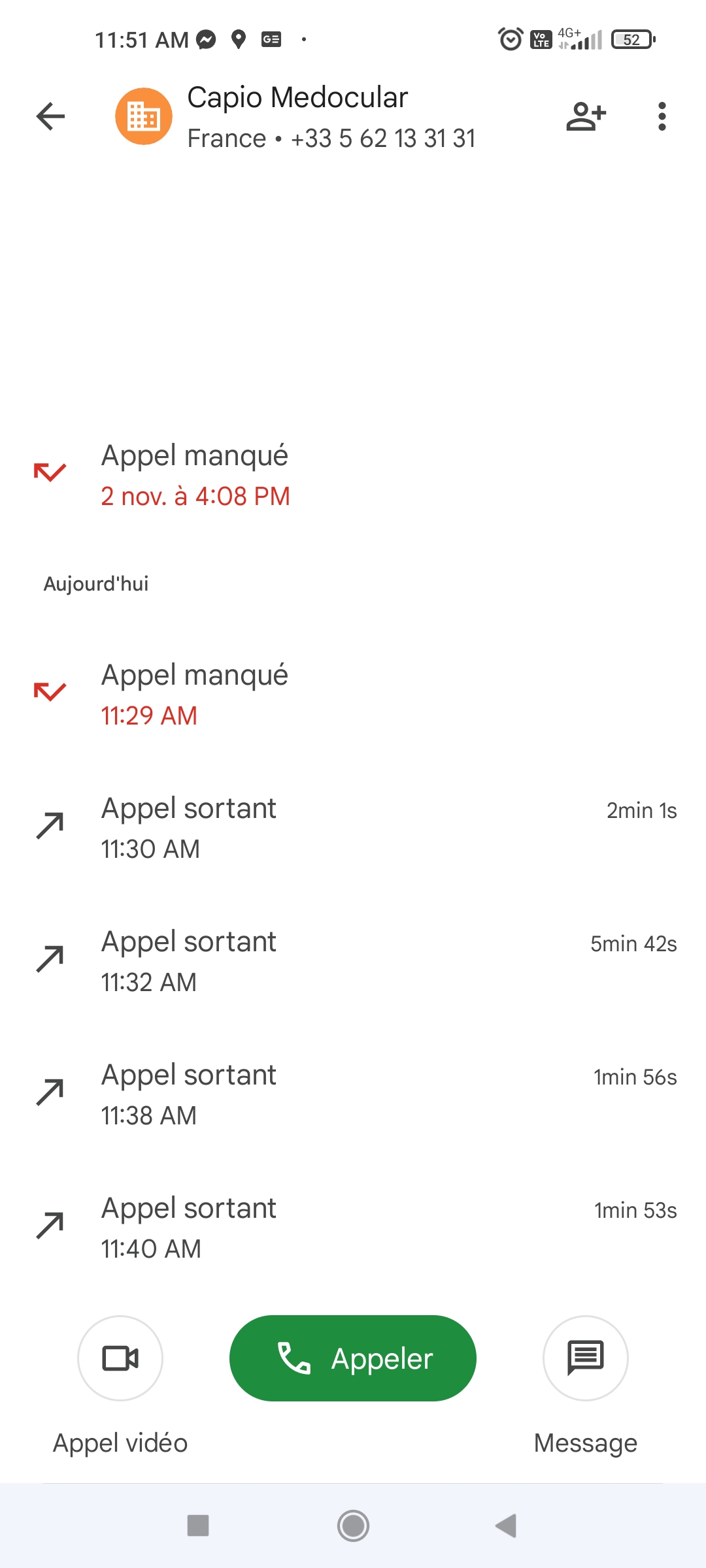Add Capio Medocular to contacts
Image resolution: width=706 pixels, height=1568 pixels.
[586, 117]
